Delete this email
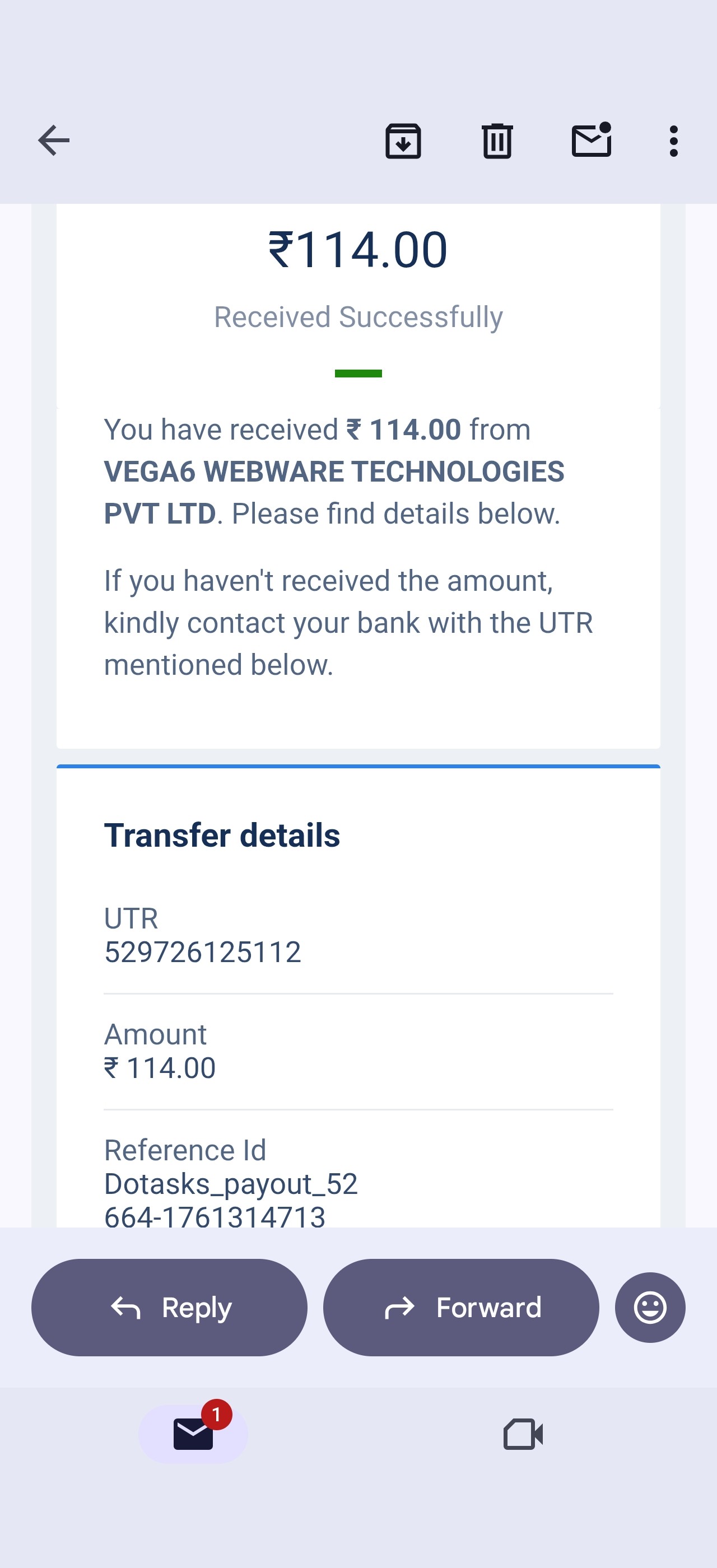The height and width of the screenshot is (1568, 717). [497, 141]
